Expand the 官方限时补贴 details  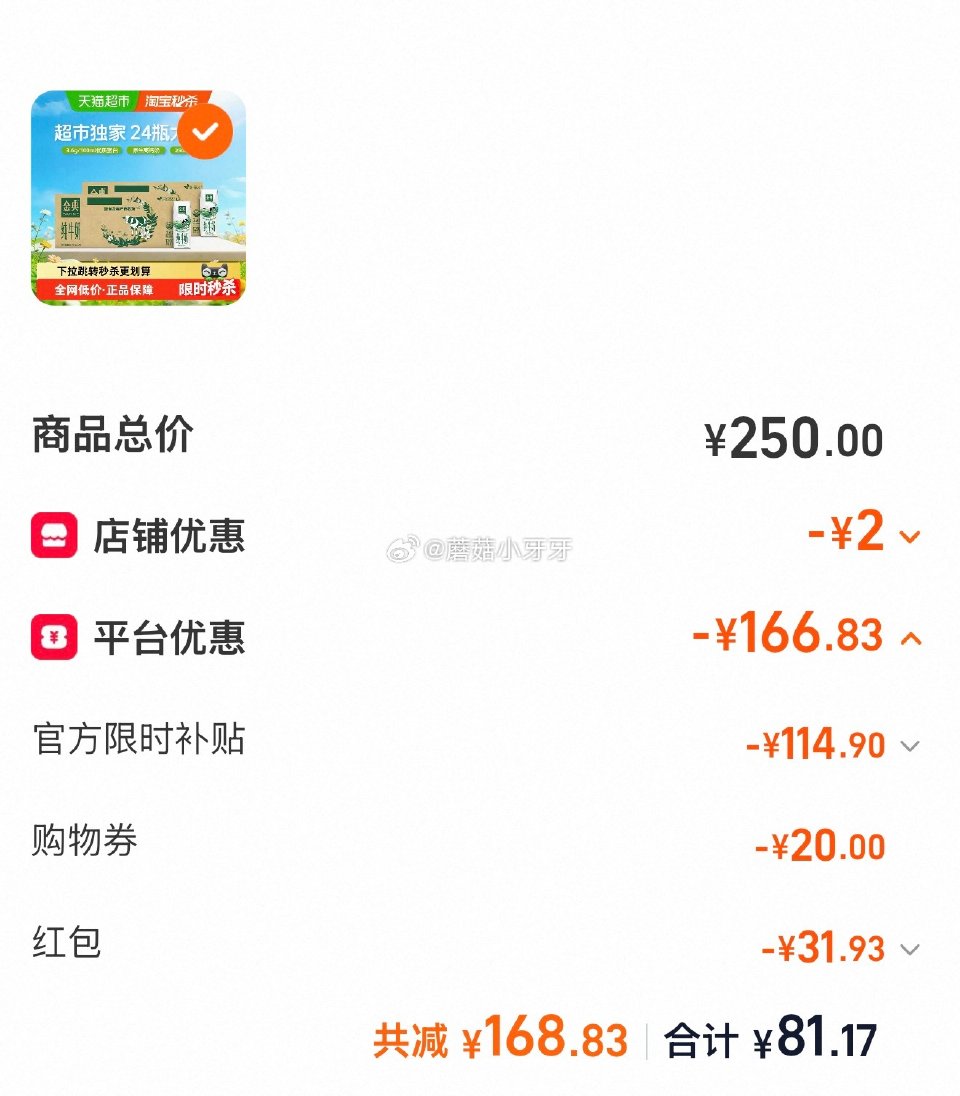click(908, 745)
